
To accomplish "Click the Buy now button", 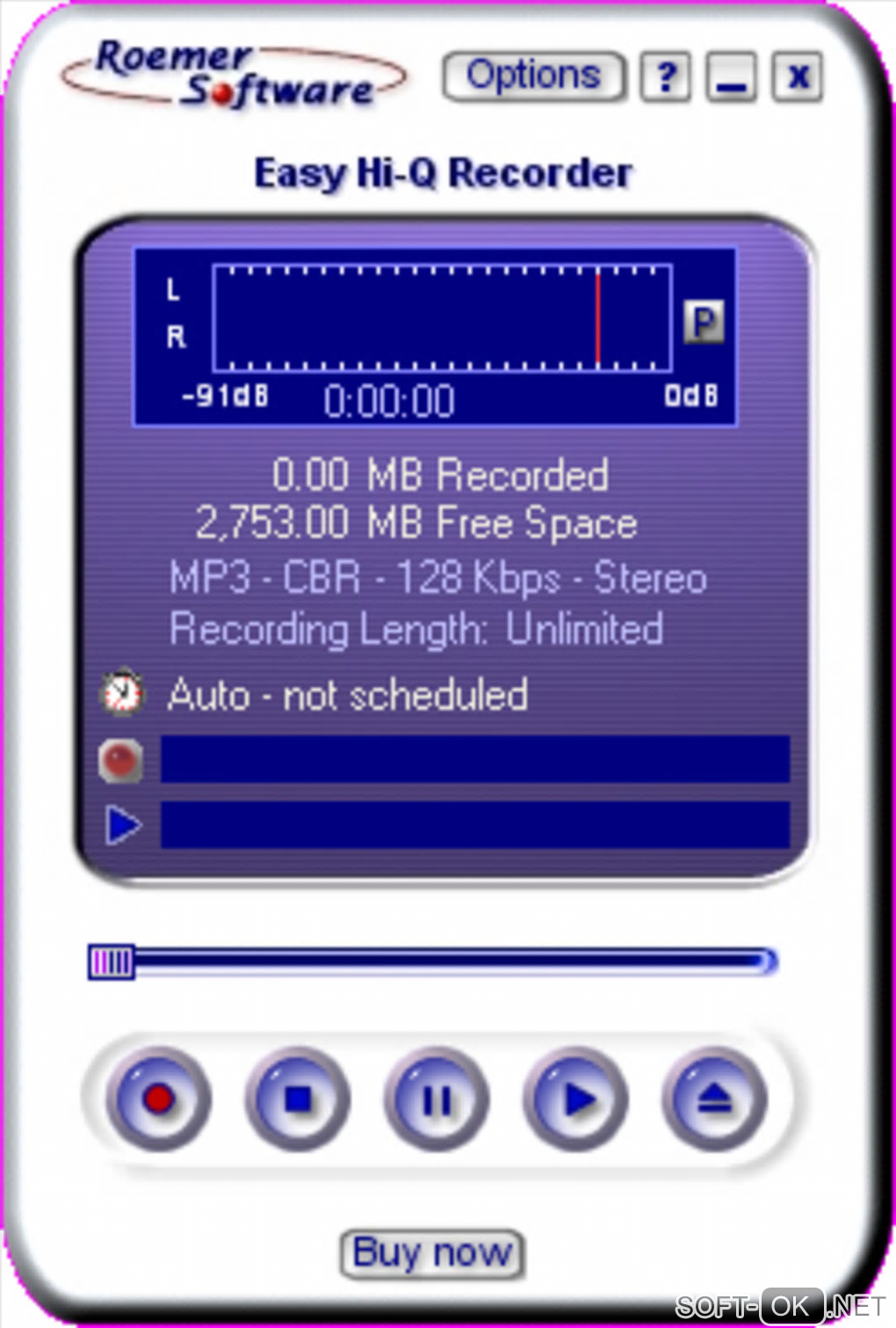I will (x=431, y=1252).
